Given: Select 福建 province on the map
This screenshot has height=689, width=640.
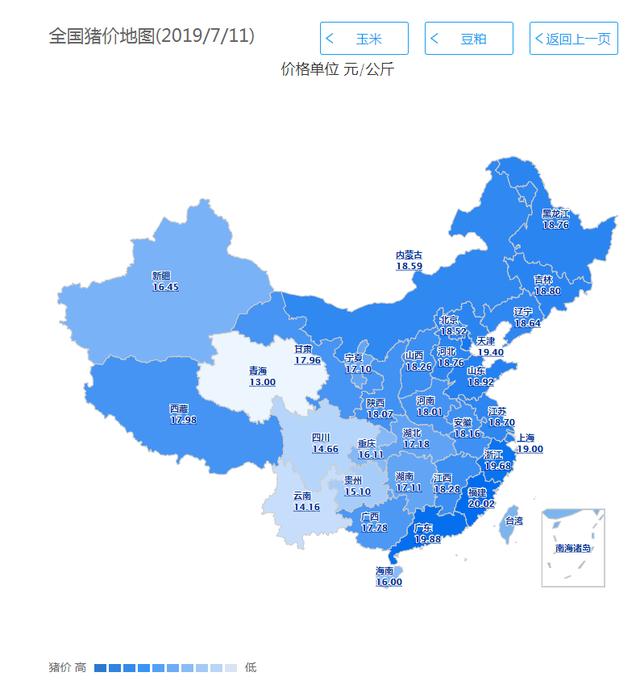Looking at the screenshot, I should click(479, 497).
